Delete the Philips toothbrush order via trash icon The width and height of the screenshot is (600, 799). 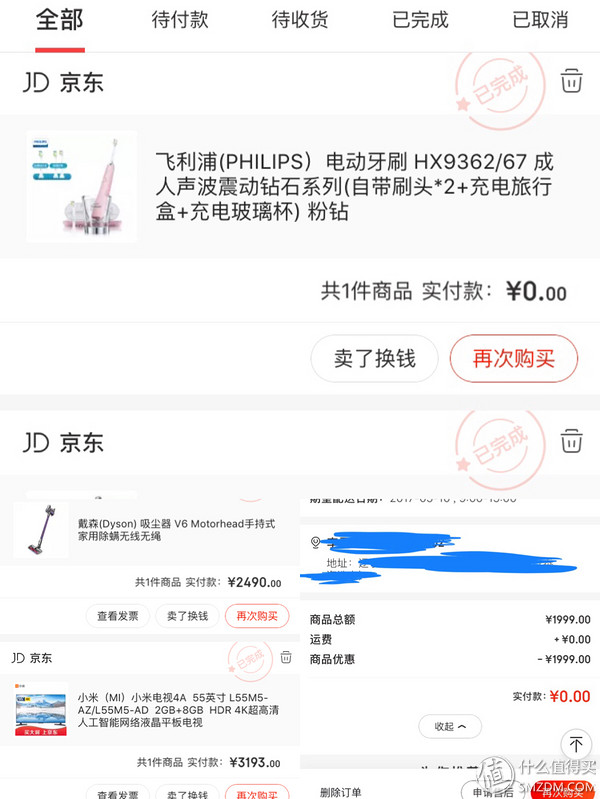pyautogui.click(x=571, y=81)
